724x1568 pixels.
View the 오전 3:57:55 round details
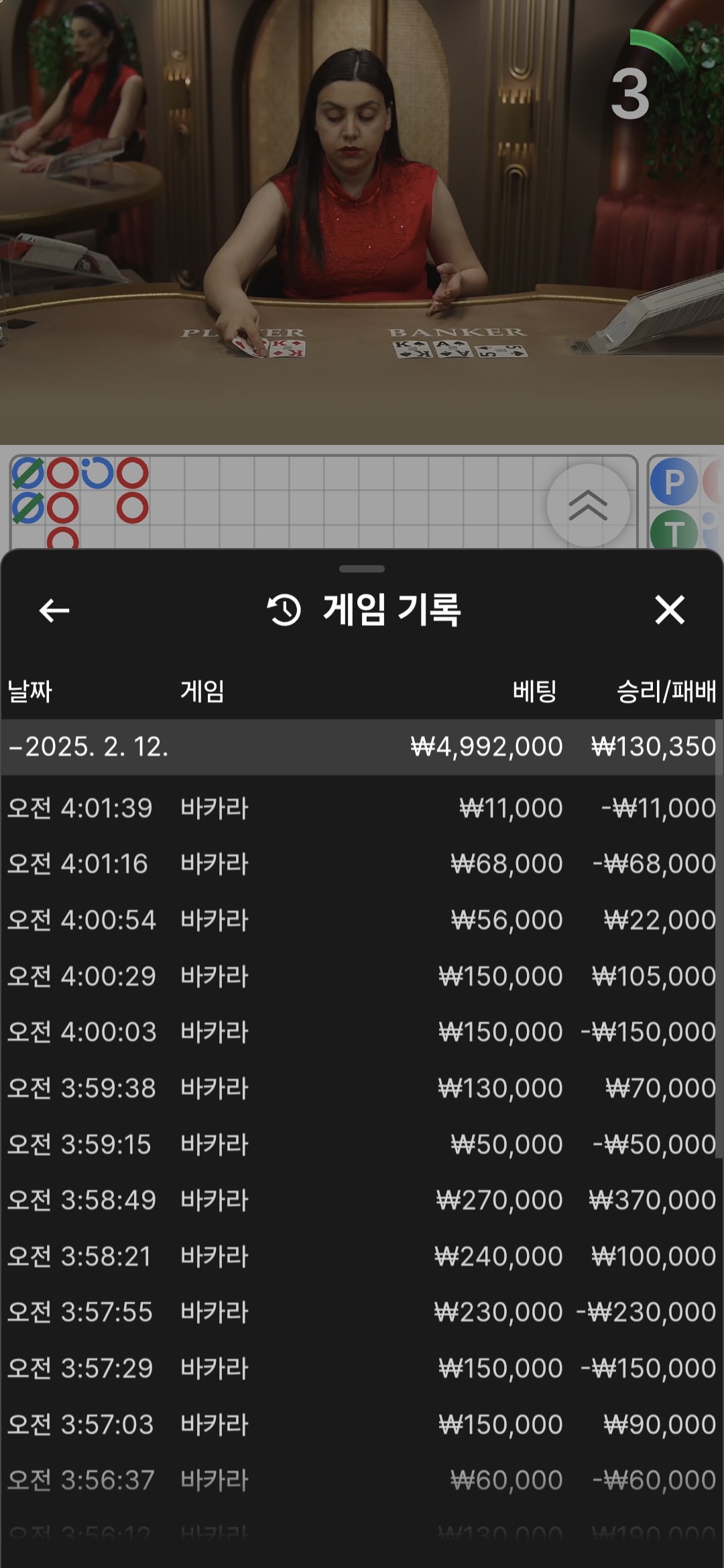tap(362, 1312)
